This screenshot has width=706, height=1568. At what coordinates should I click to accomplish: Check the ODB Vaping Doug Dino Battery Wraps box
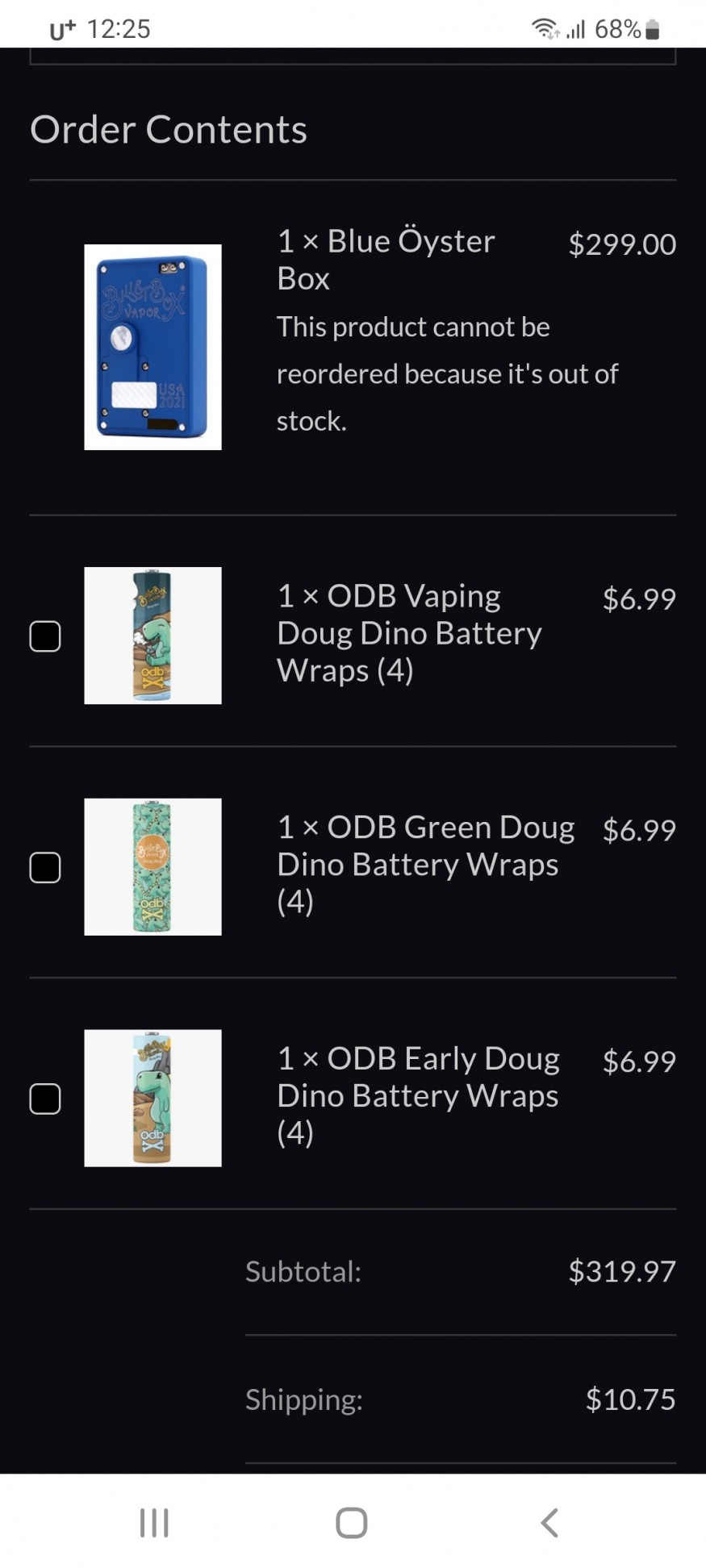pos(45,636)
